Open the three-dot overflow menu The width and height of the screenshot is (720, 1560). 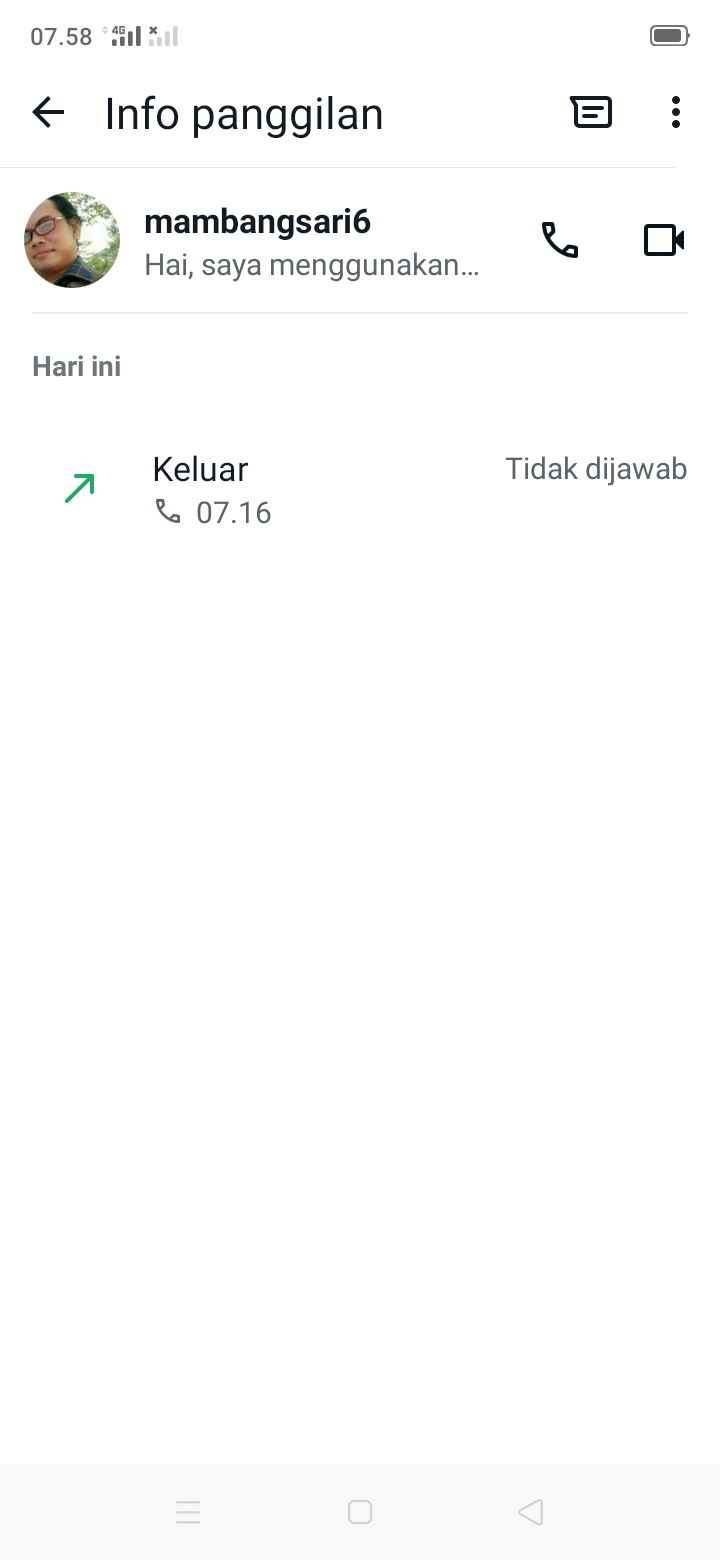[676, 113]
